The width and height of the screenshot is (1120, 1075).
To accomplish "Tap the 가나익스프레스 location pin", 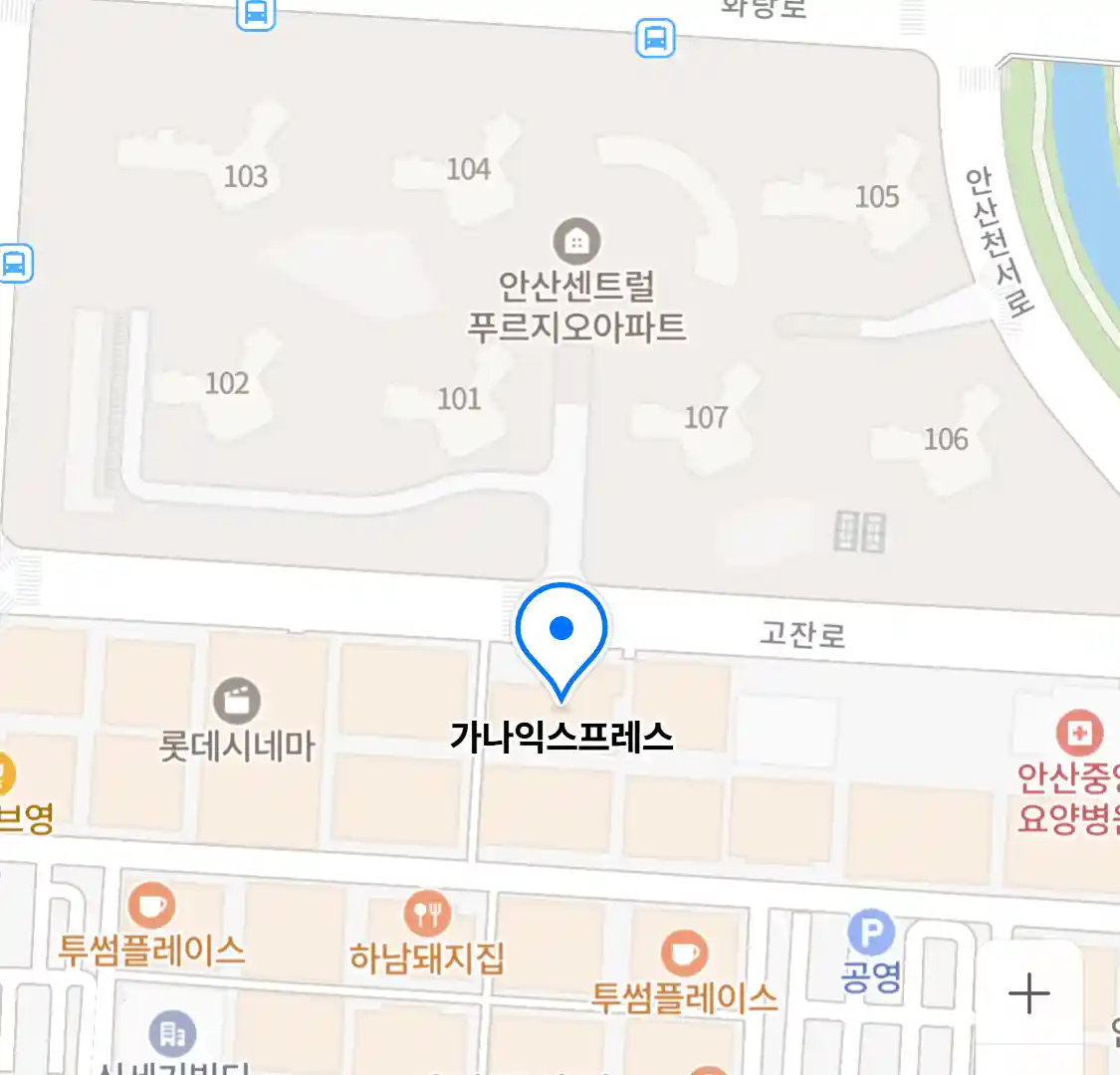I will click(561, 634).
